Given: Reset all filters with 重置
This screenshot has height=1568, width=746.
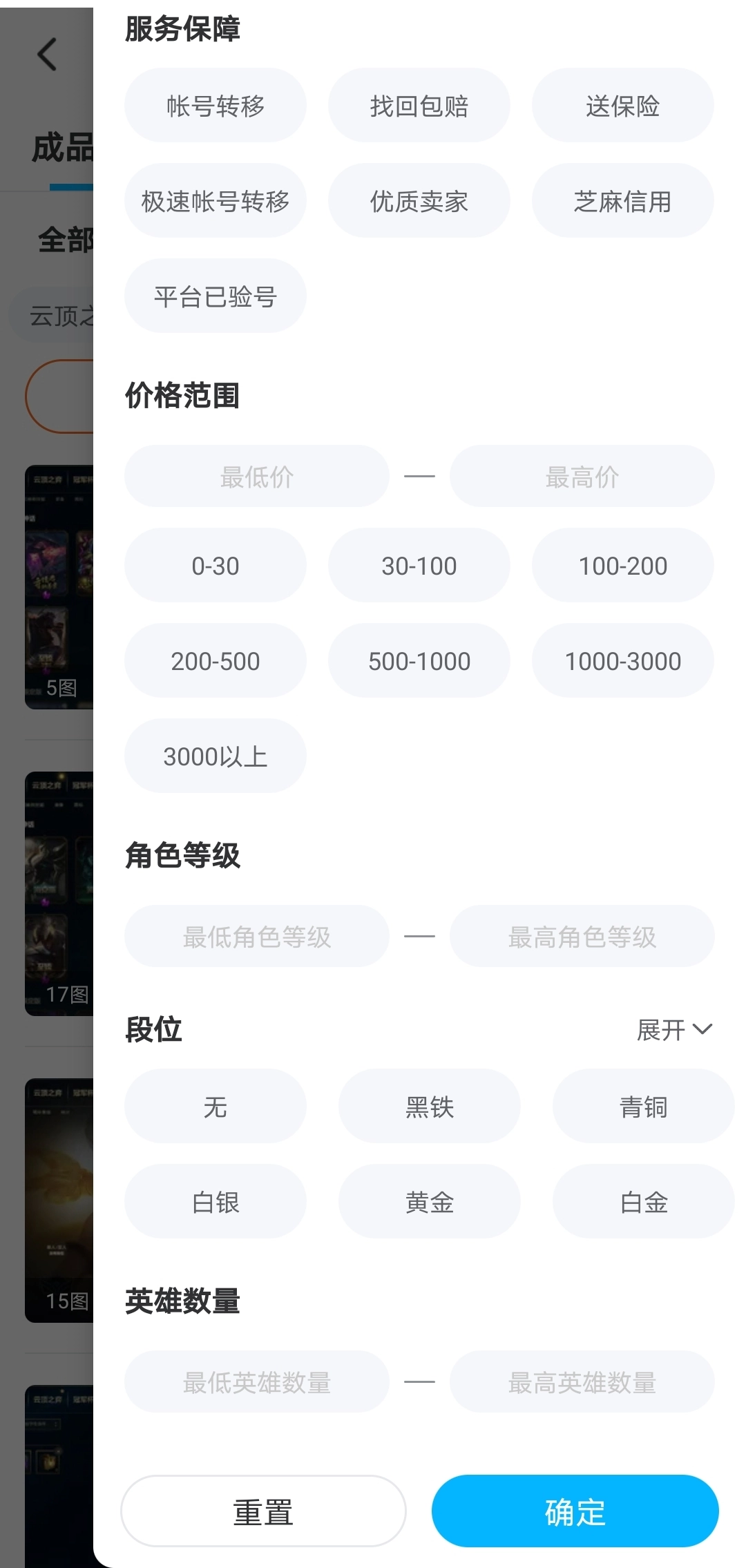Looking at the screenshot, I should 263,1511.
